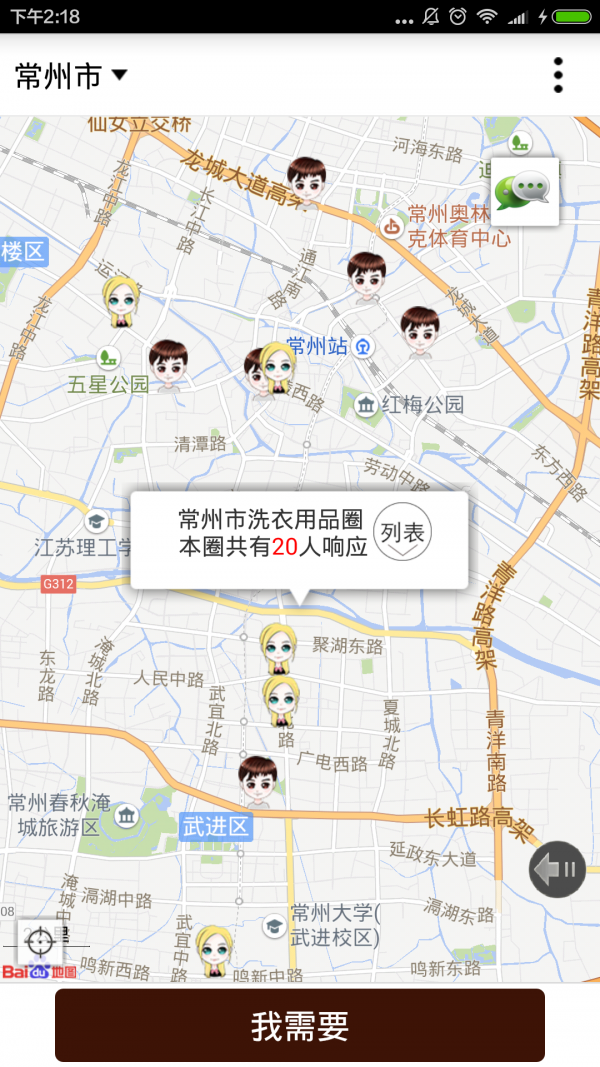Select the male avatar near 龙城大道高架
The height and width of the screenshot is (1067, 600).
pos(307,182)
